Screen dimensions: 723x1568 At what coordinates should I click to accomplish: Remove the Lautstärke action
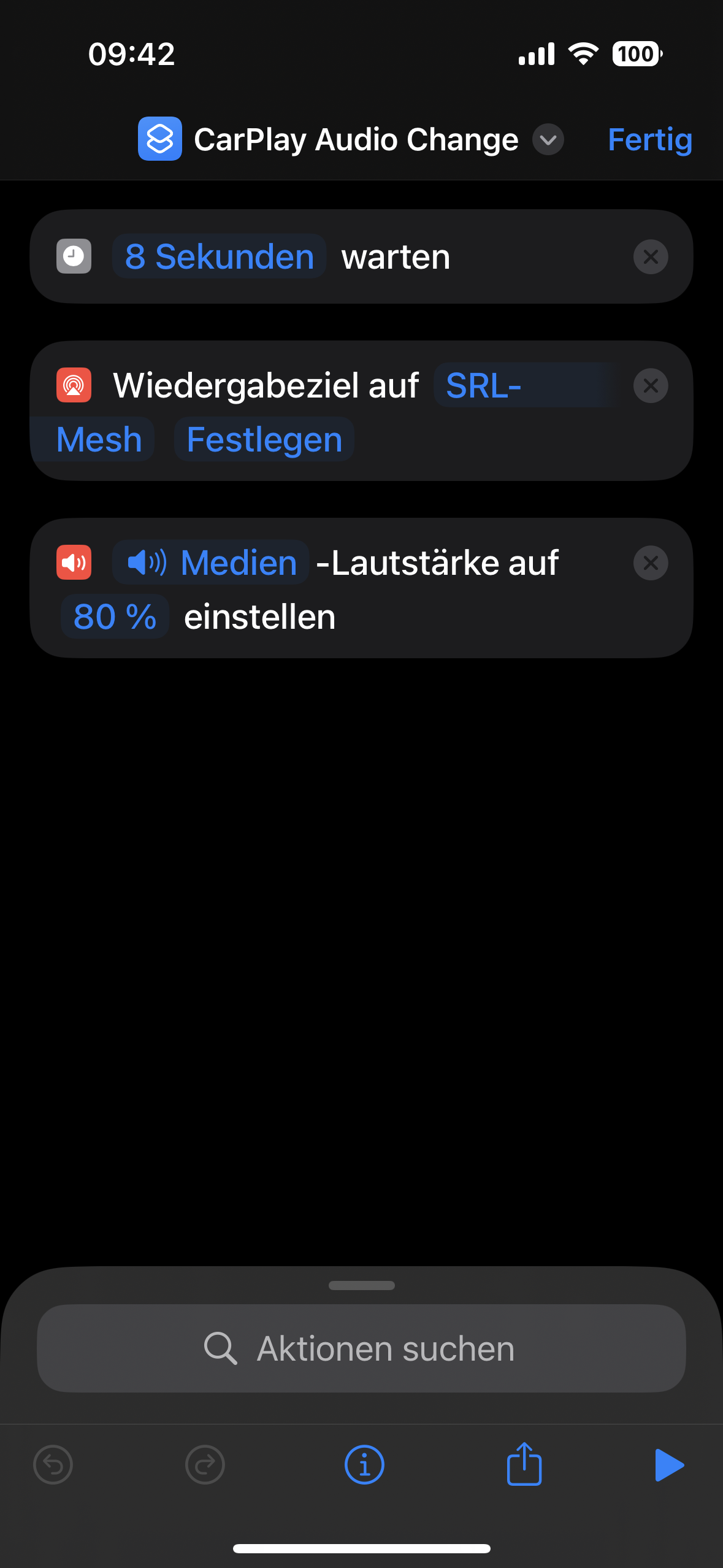[x=651, y=563]
